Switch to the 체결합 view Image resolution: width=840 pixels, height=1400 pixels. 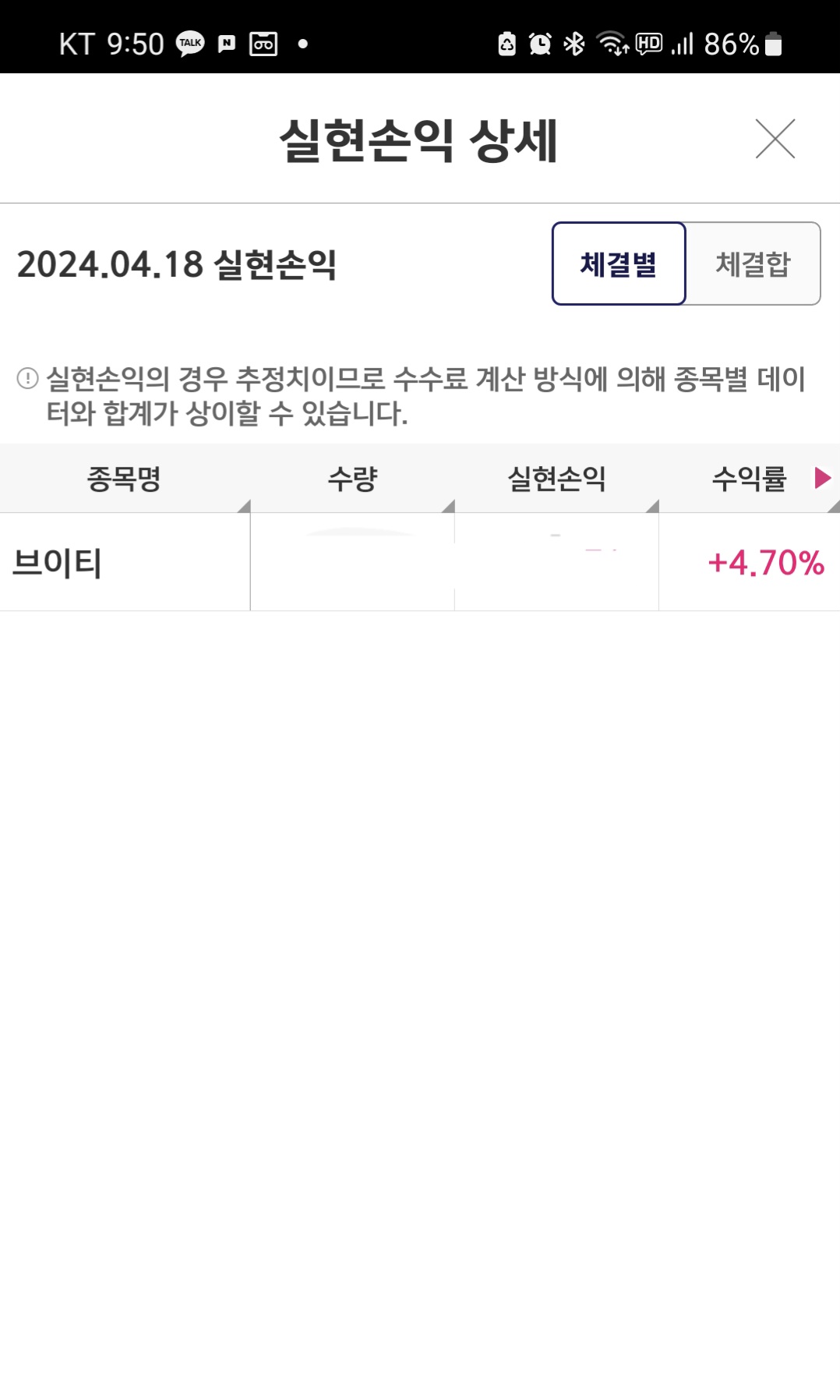(753, 263)
